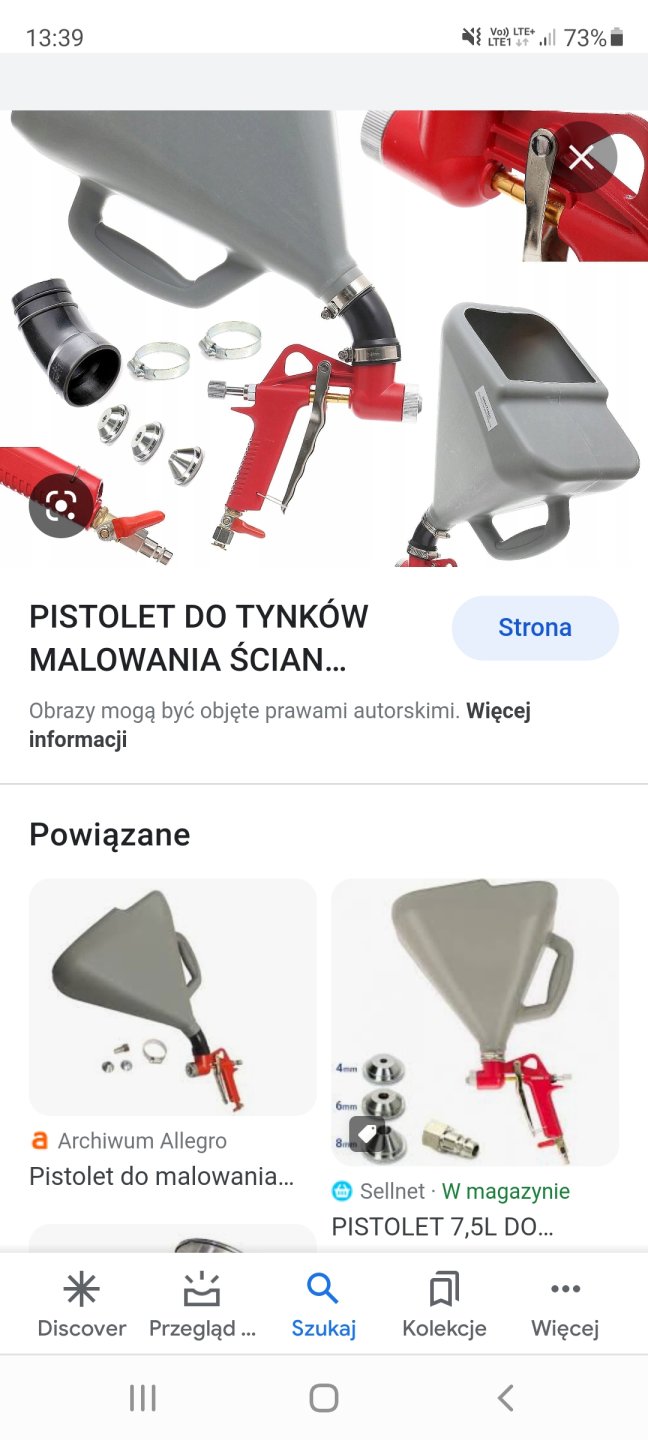
Task: Open the Więcej informacji copyright link
Action: tap(280, 725)
